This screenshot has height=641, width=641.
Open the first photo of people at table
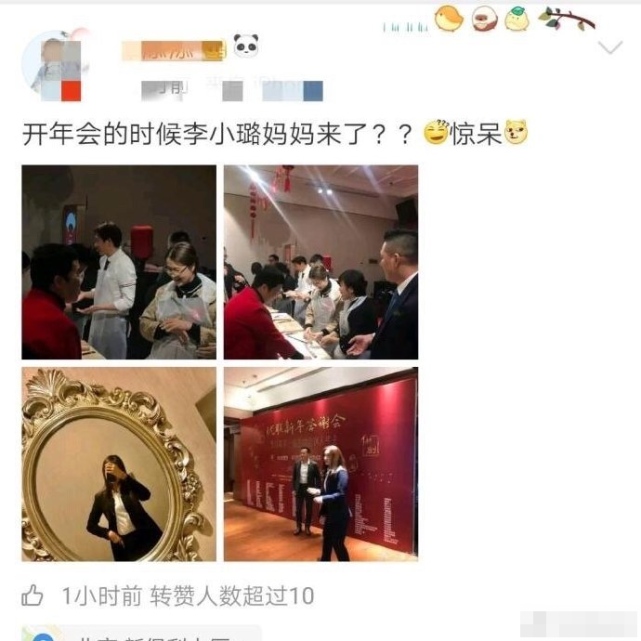pyautogui.click(x=119, y=262)
